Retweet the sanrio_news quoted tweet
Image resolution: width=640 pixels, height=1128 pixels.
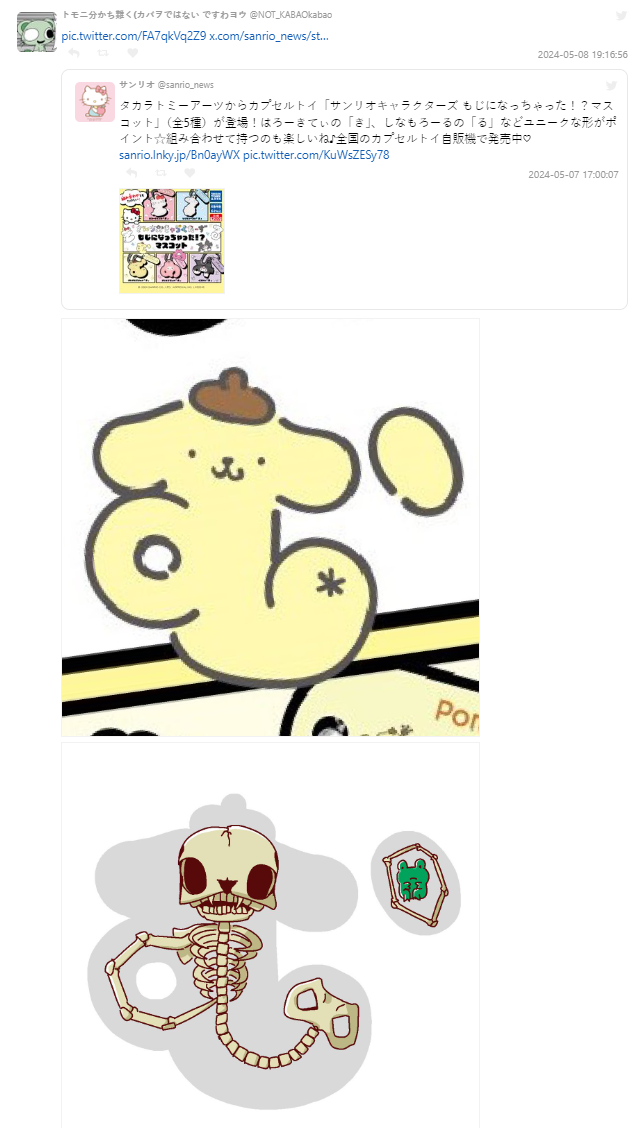pos(160,173)
